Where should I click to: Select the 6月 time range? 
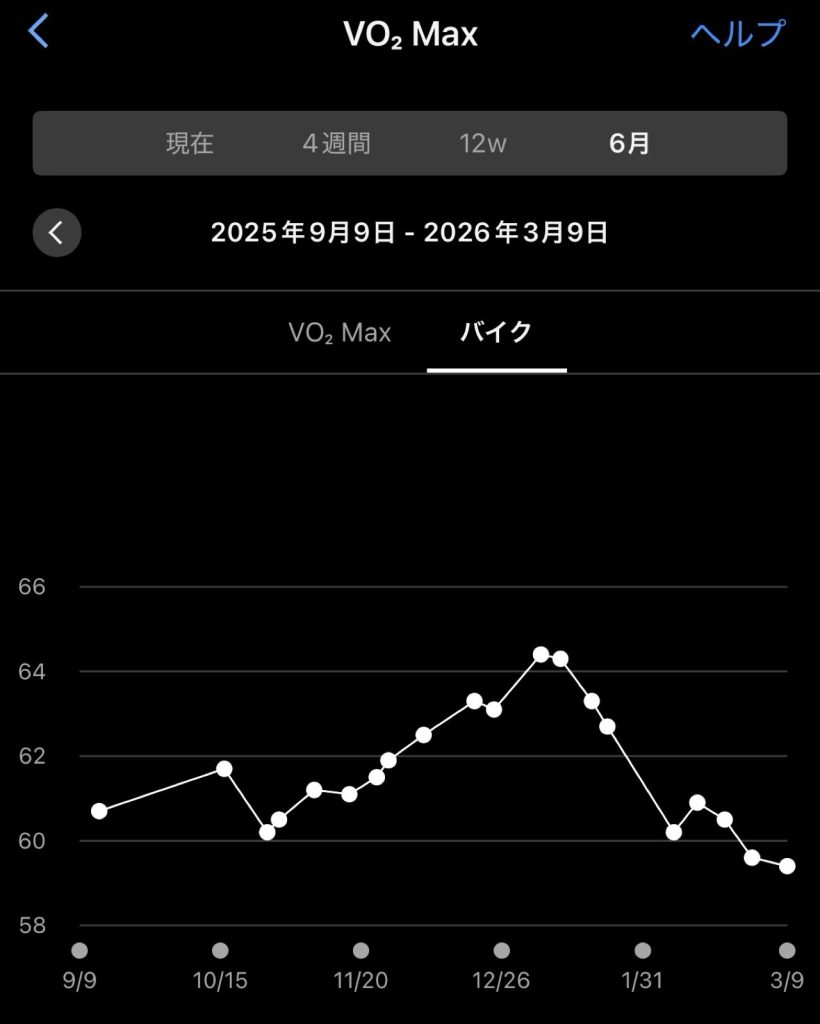coord(630,143)
